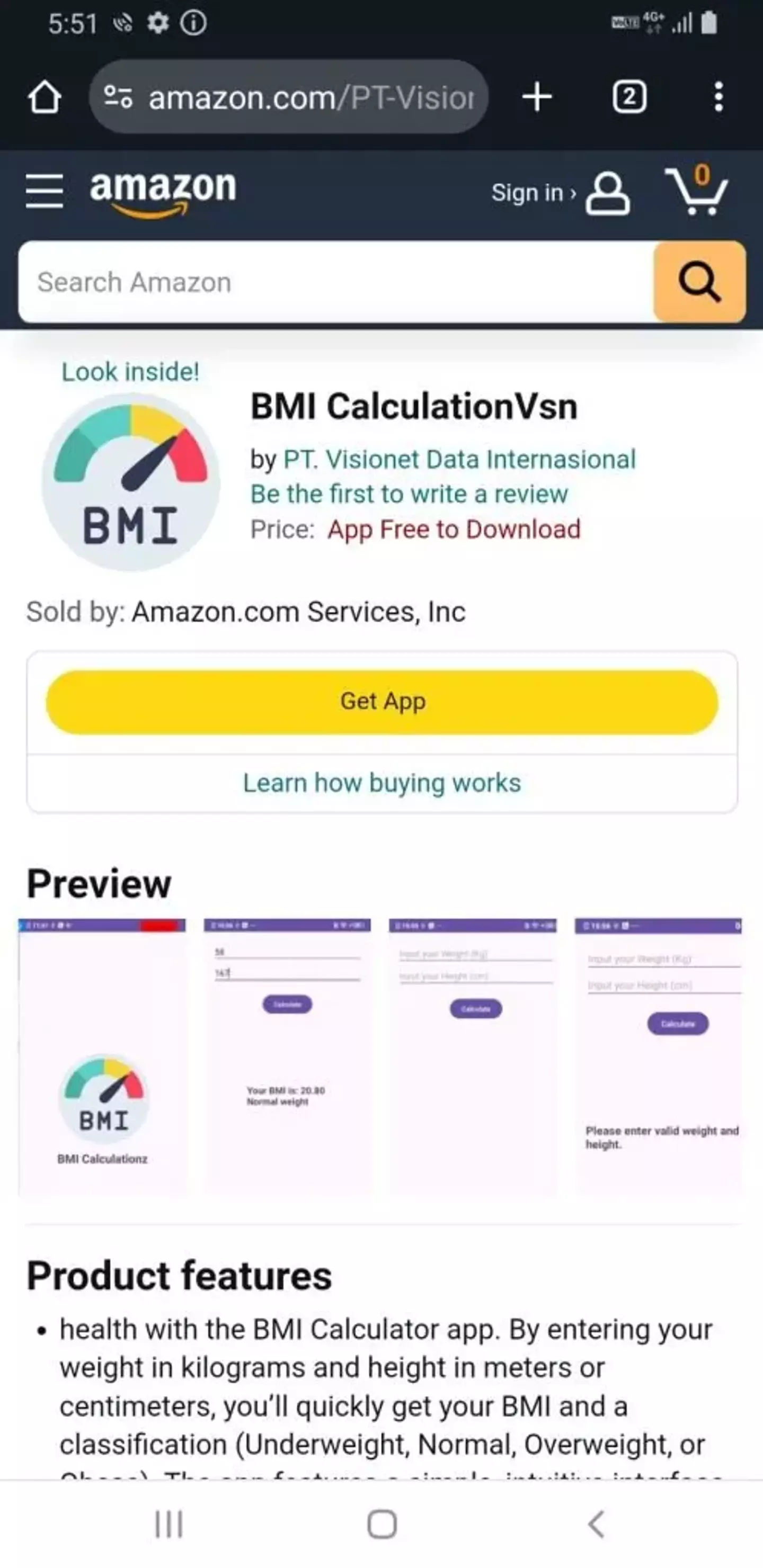This screenshot has height=1568, width=763.
Task: Open a new browser tab
Action: click(536, 97)
